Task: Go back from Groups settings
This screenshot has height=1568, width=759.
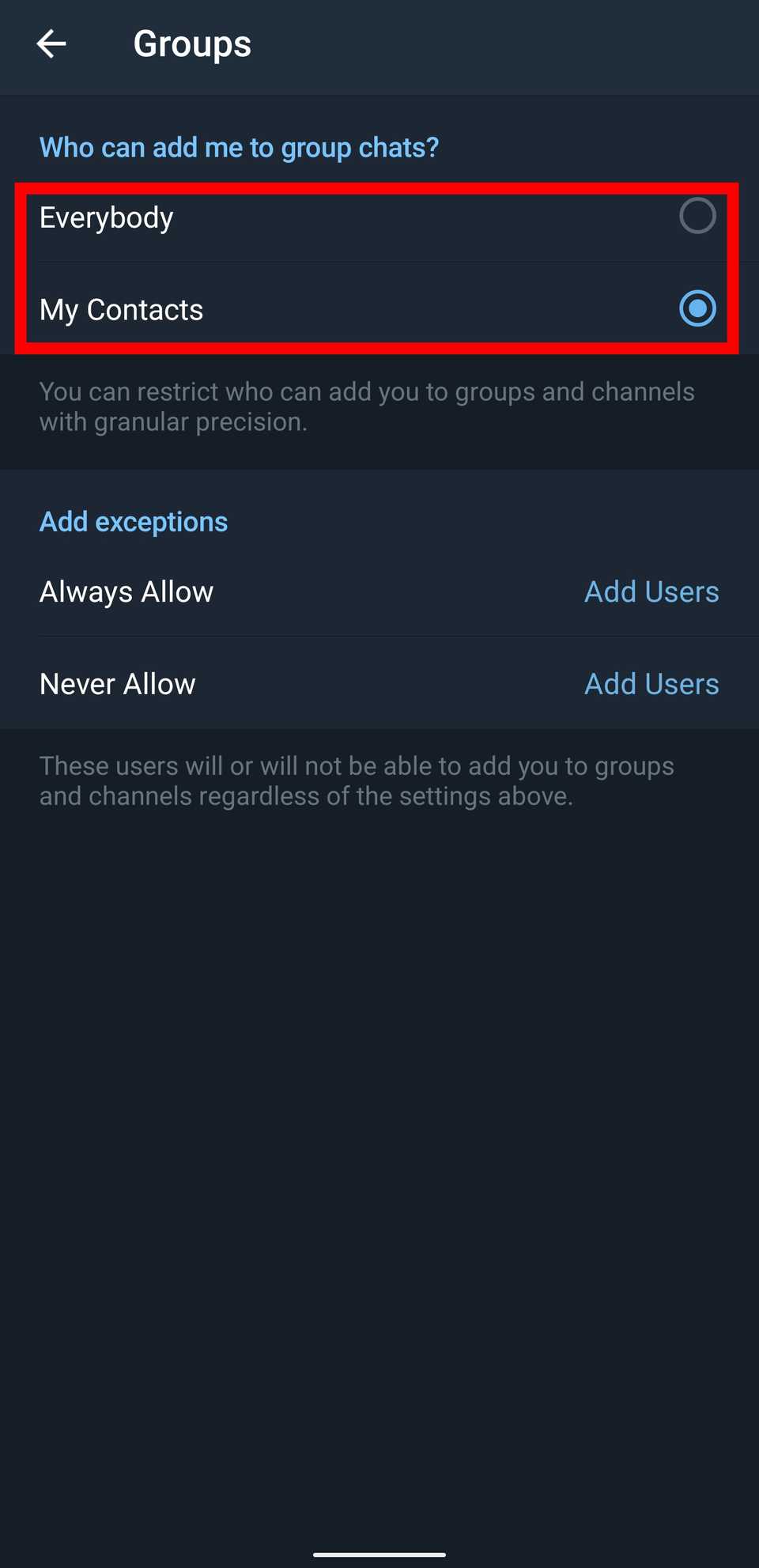Action: pyautogui.click(x=51, y=44)
